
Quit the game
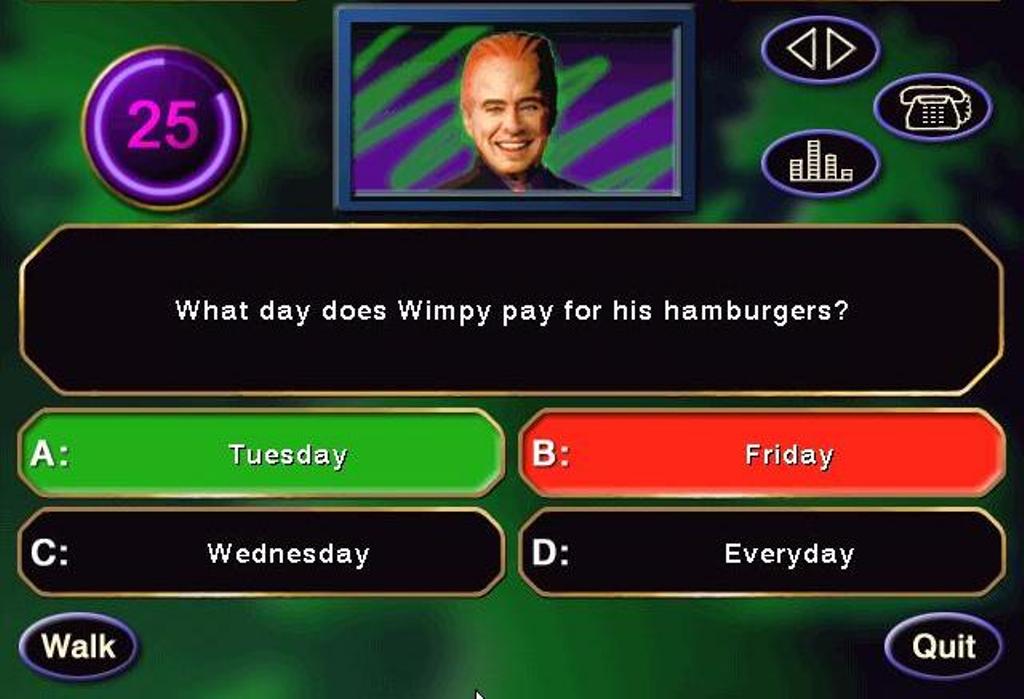pyautogui.click(x=943, y=646)
